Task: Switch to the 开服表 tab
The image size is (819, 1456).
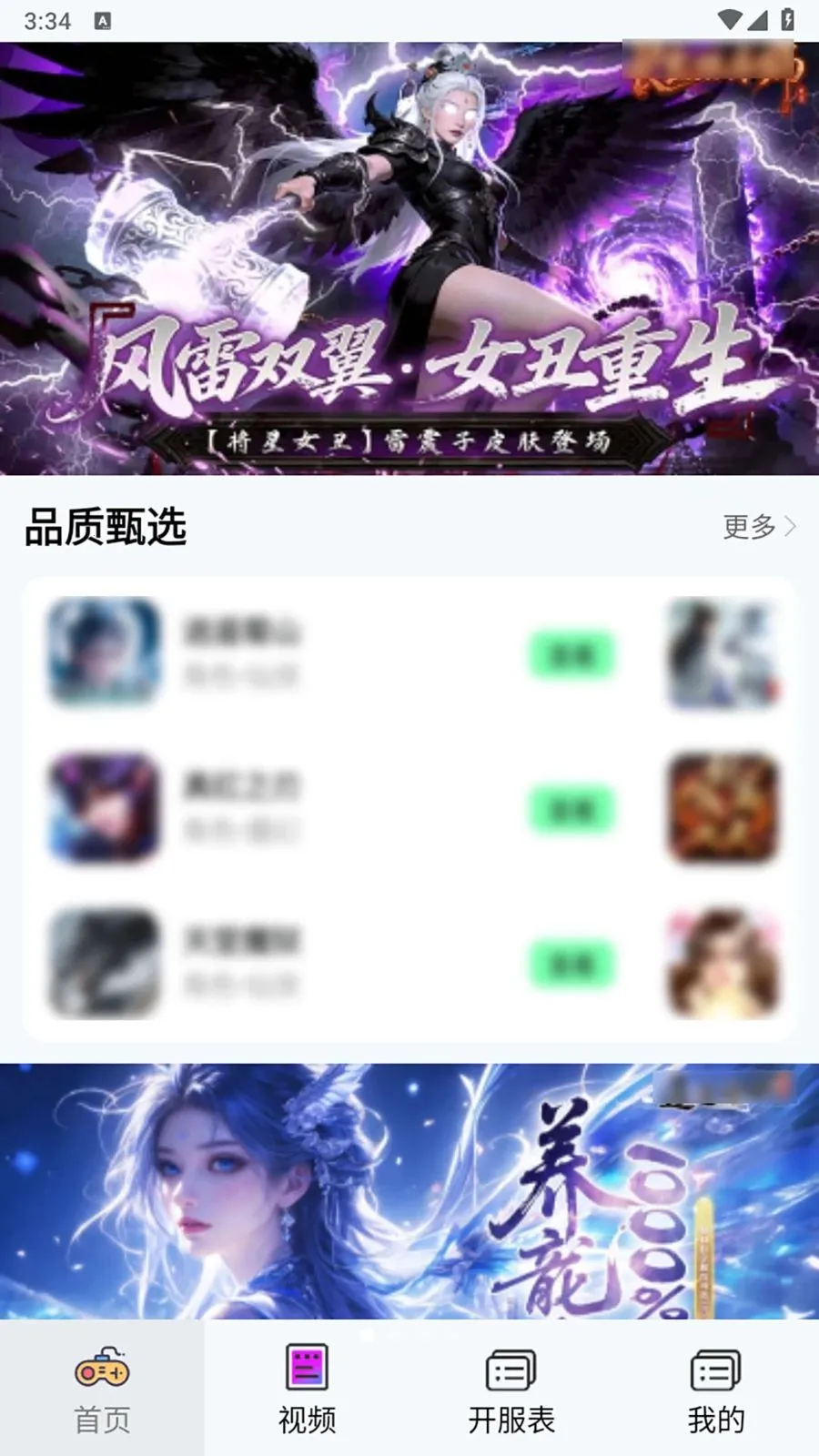Action: (511, 1389)
